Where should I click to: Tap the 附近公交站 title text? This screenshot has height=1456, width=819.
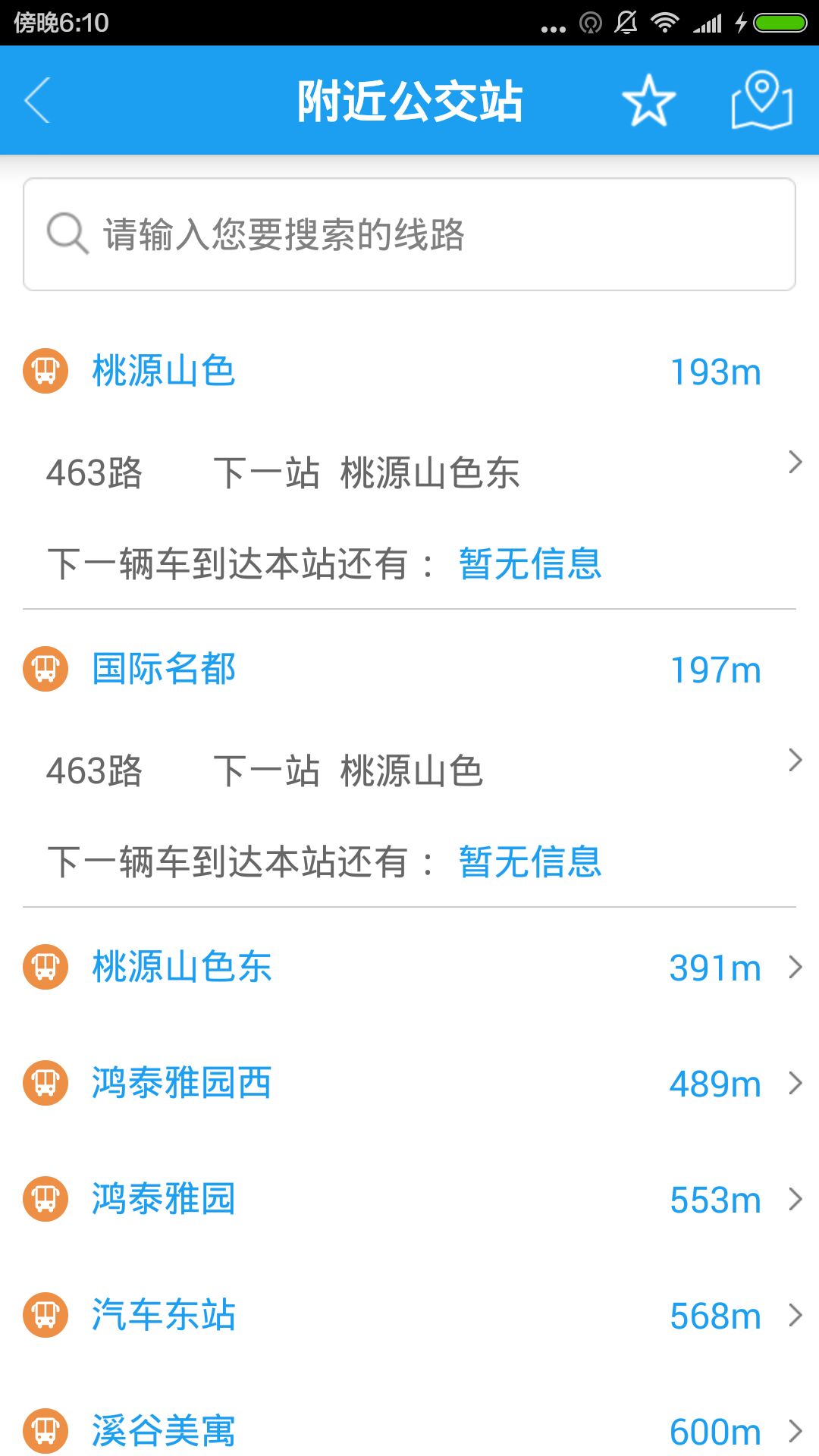(409, 99)
